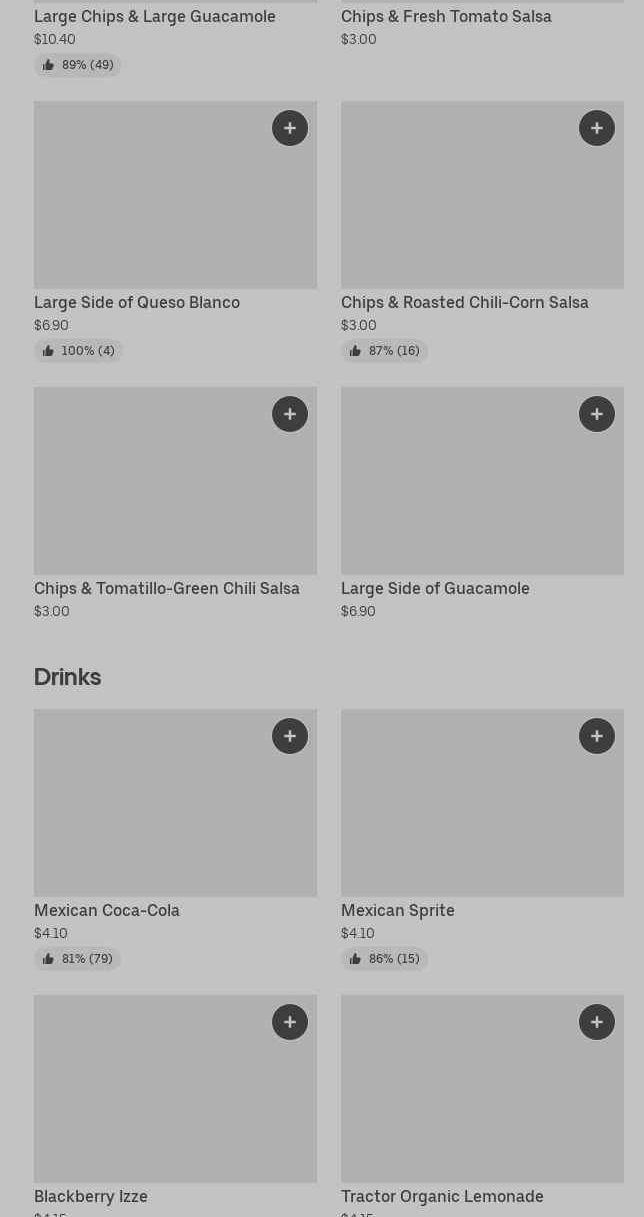Add Large Side of Queso Blanco to cart

point(290,128)
